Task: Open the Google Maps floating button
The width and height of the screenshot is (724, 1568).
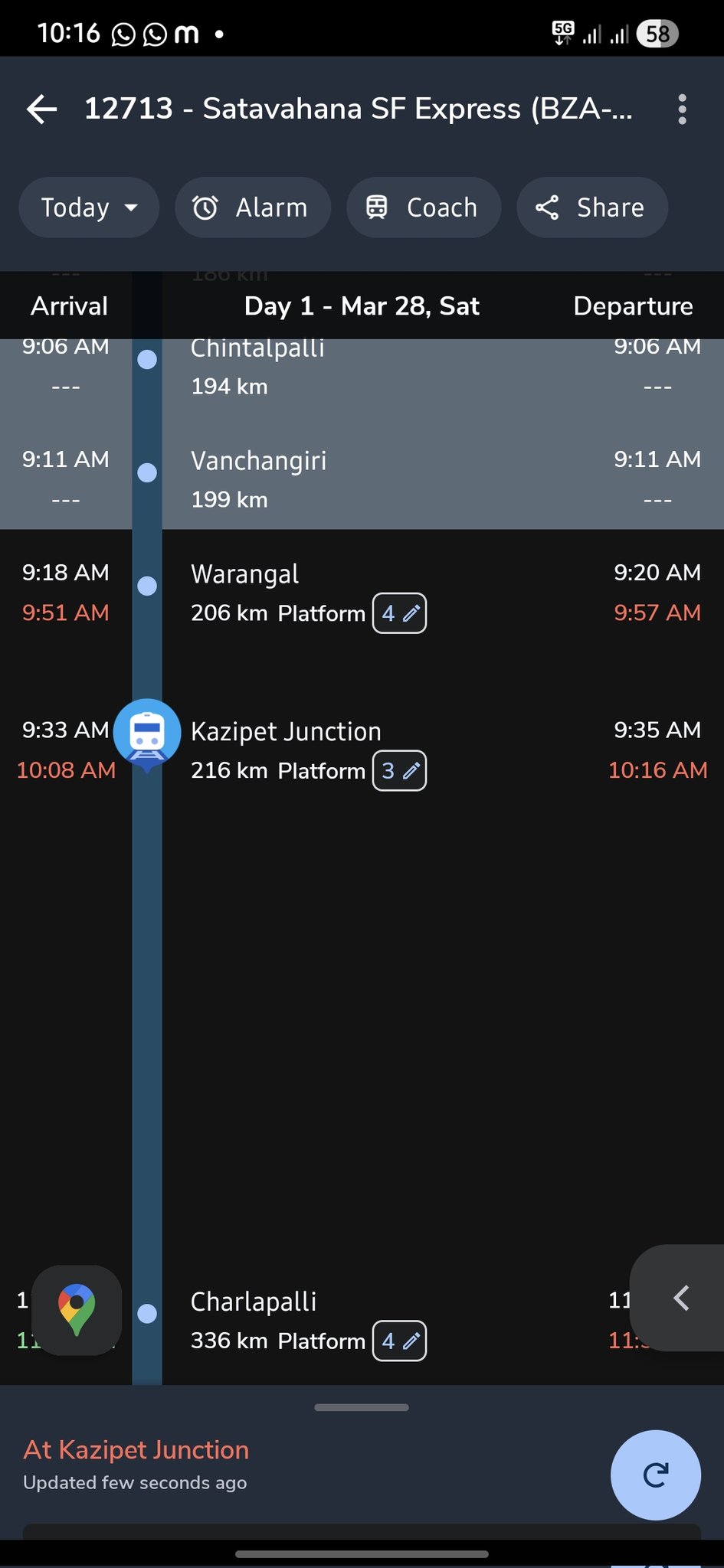Action: click(77, 1310)
